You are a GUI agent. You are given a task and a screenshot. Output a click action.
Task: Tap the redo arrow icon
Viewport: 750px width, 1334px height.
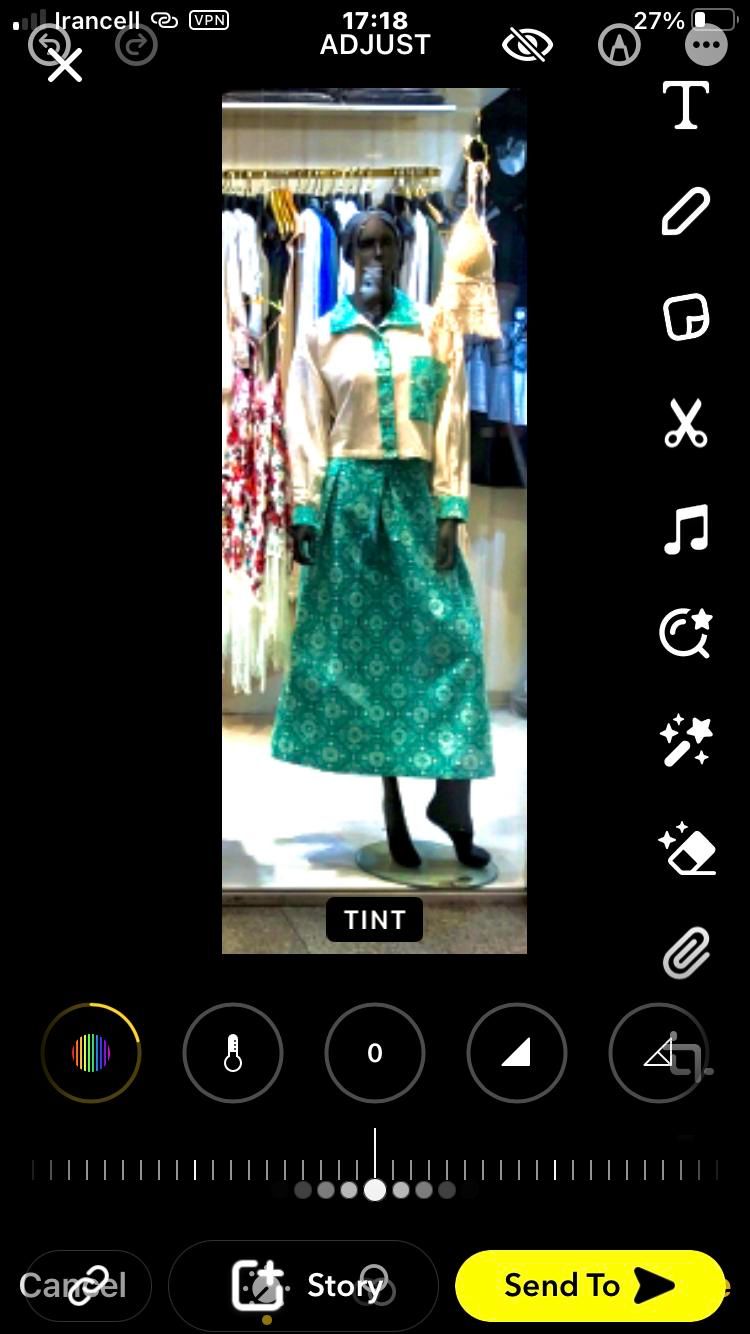136,44
